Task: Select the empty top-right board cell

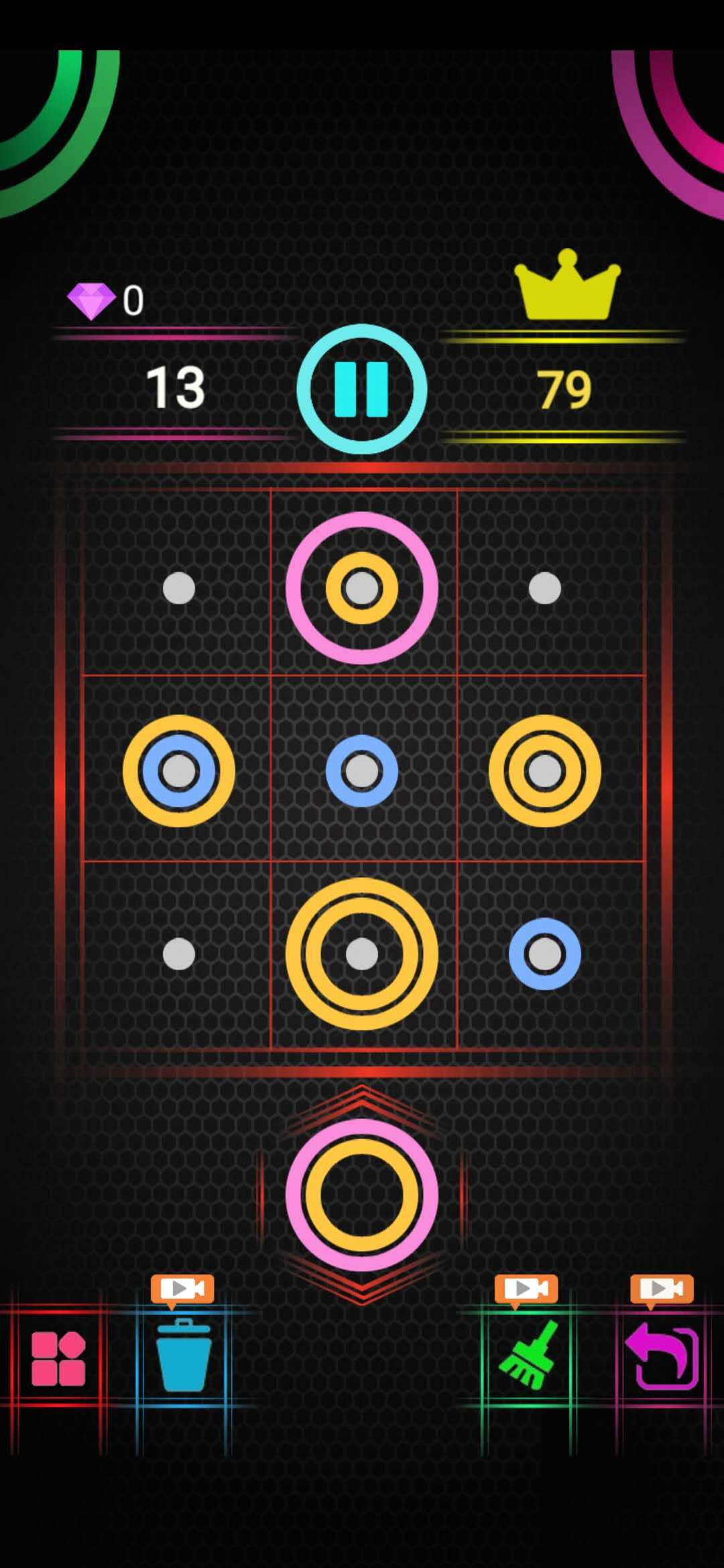Action: click(x=544, y=588)
